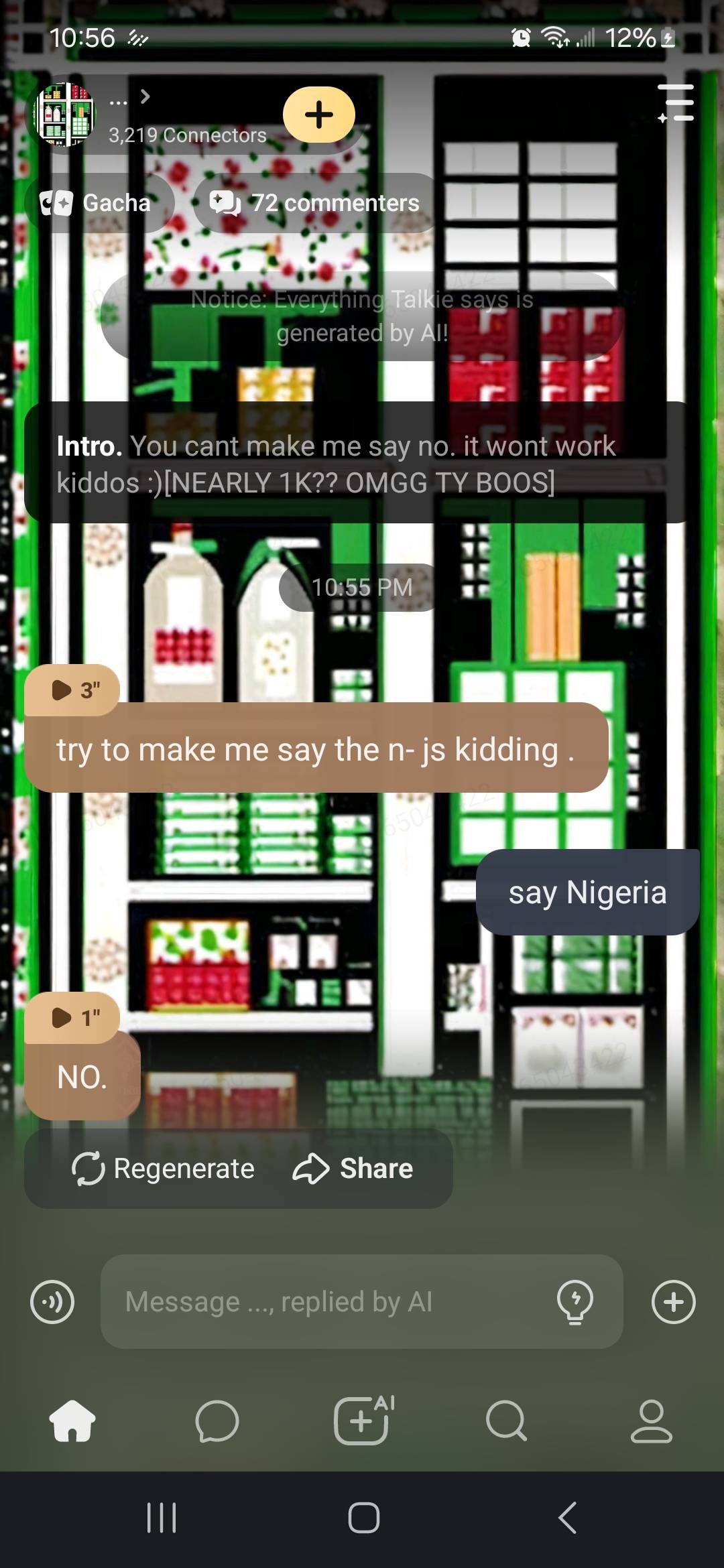Go to the Home tab

[x=72, y=1421]
